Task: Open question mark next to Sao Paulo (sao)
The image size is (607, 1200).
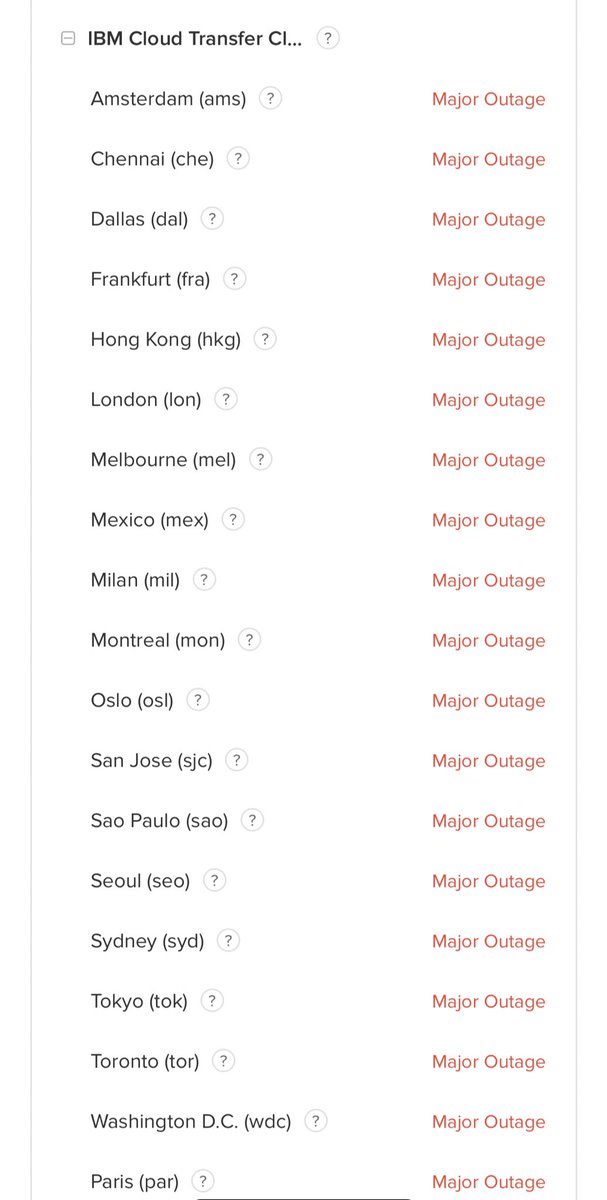Action: pyautogui.click(x=252, y=820)
